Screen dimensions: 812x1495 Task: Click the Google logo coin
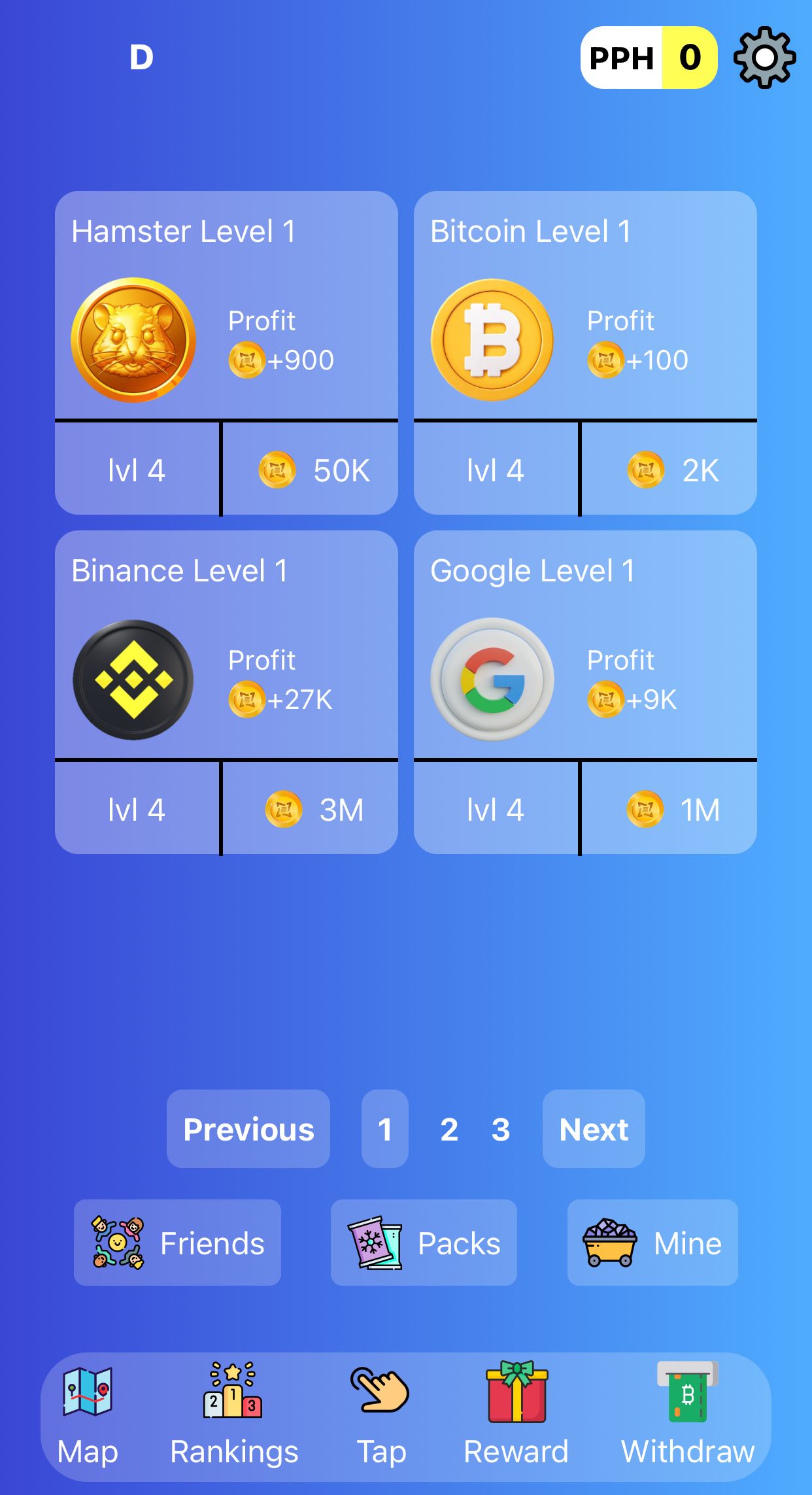pos(492,680)
